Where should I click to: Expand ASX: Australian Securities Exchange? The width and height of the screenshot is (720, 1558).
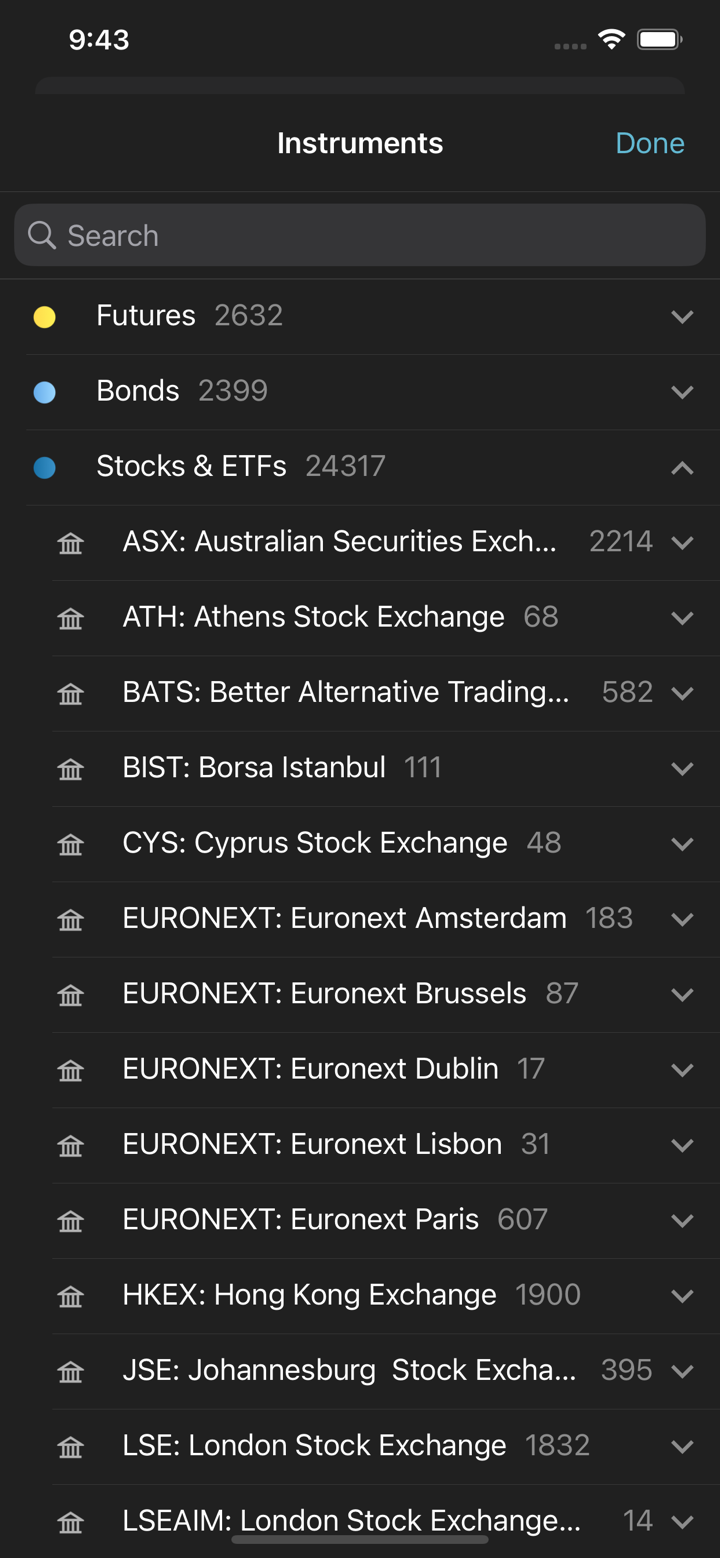(682, 542)
